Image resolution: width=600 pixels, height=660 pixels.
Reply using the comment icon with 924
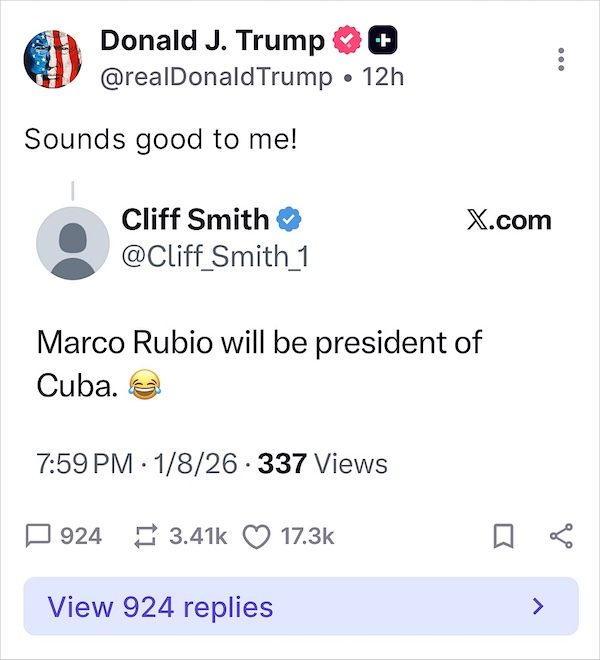[x=37, y=536]
